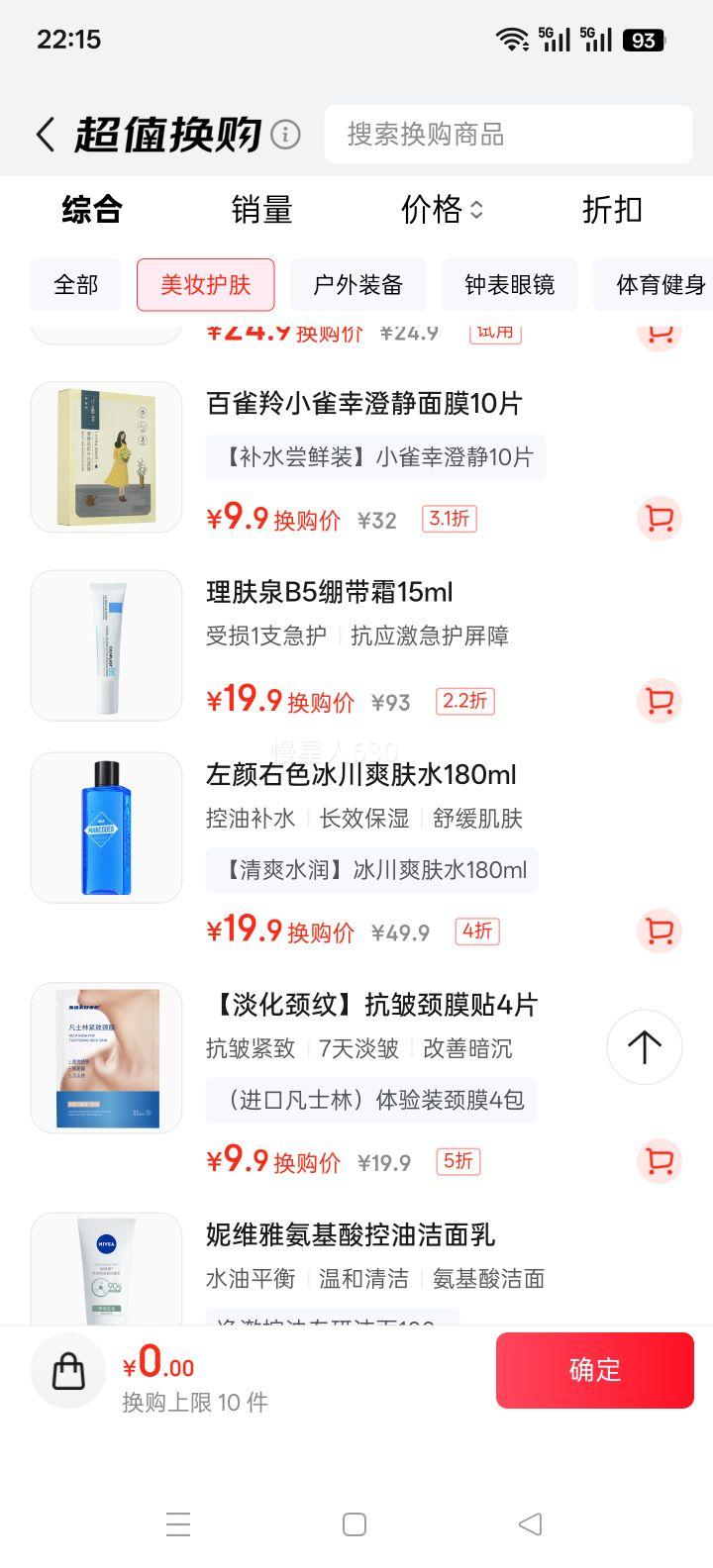
Task: Sort products by 折扣
Action: pyautogui.click(x=612, y=210)
